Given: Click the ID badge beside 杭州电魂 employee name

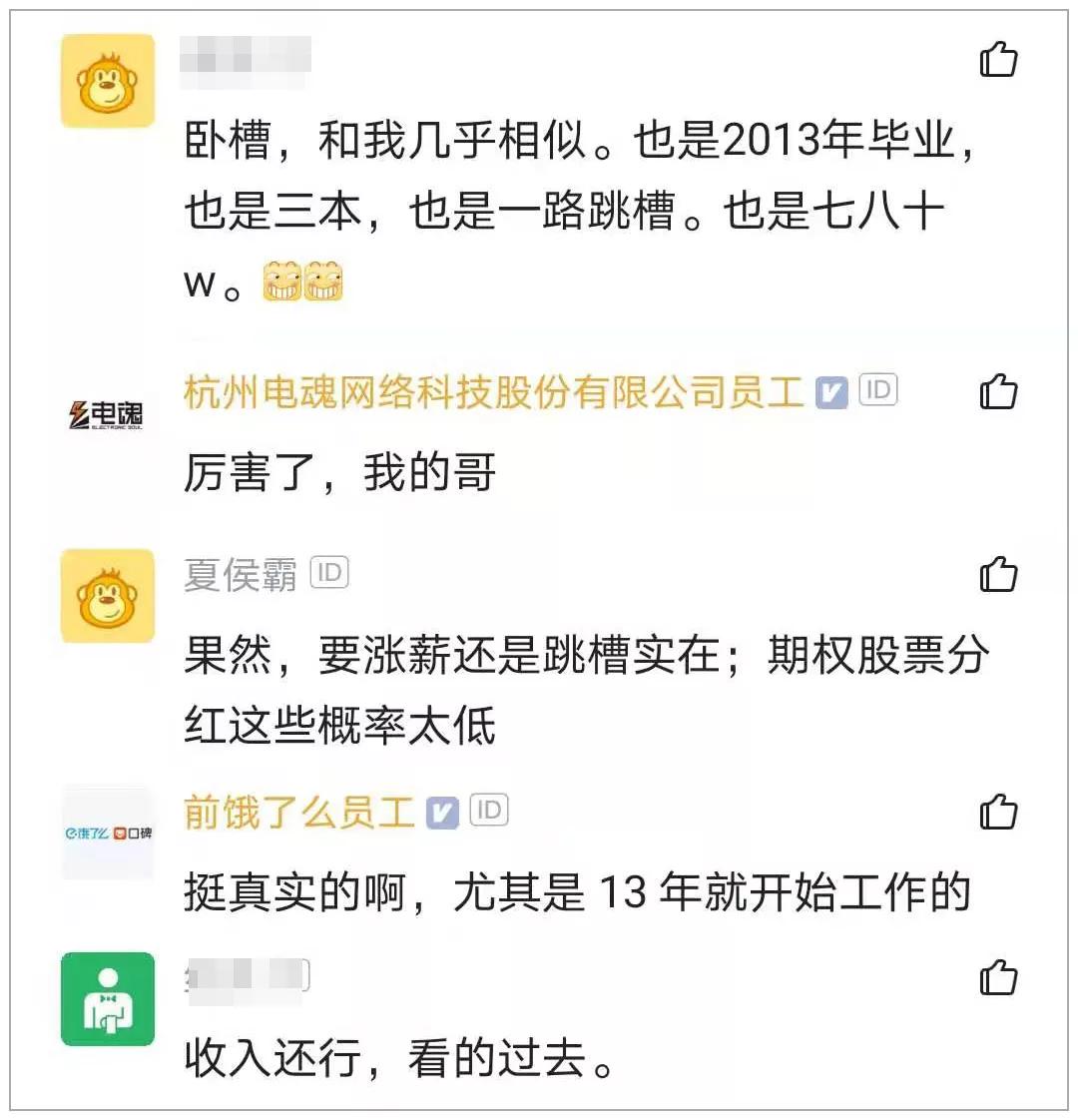Looking at the screenshot, I should 879,390.
